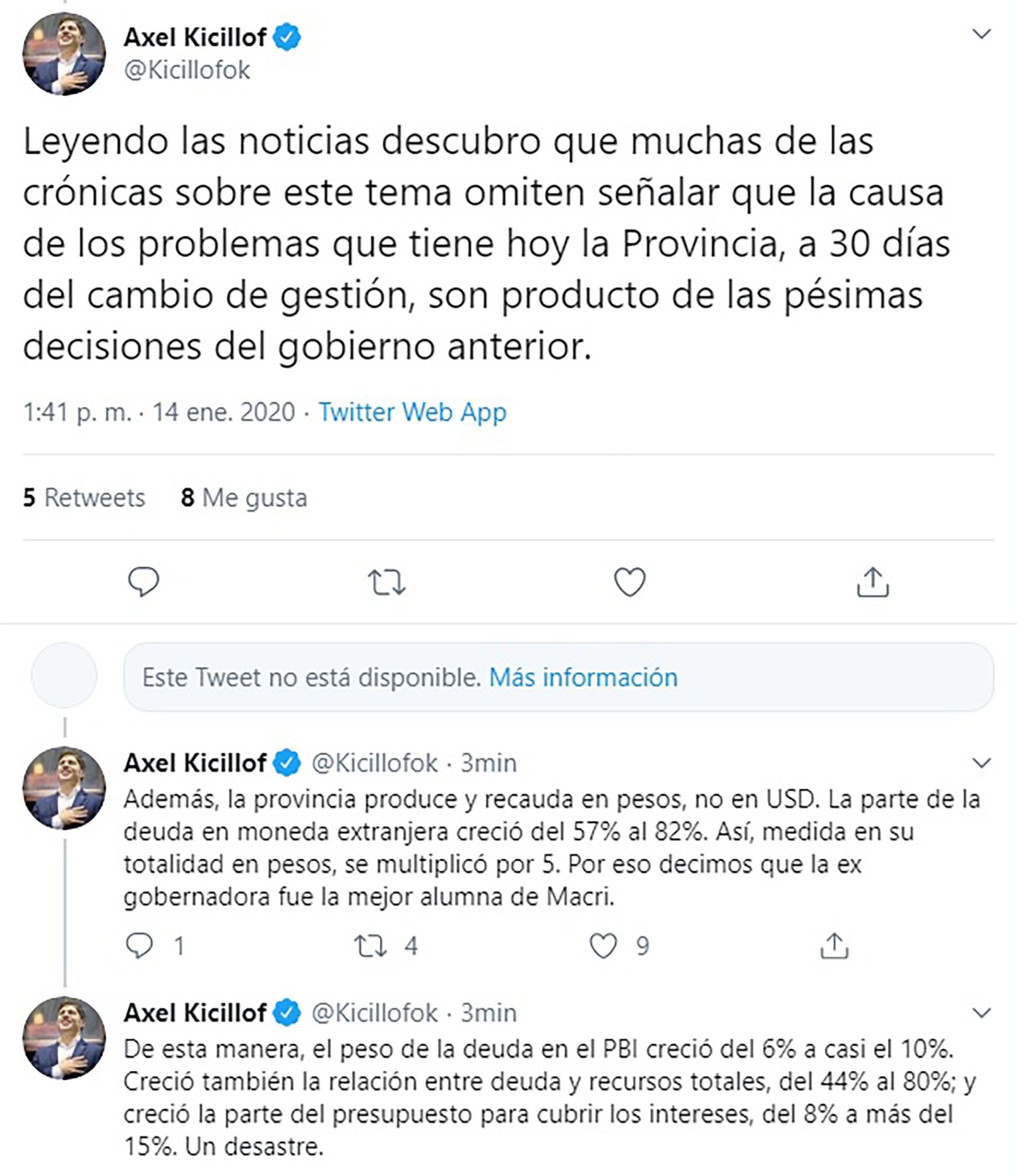
Task: Open Axel Kicillof's profile picture in the main tweet
Action: 64,54
